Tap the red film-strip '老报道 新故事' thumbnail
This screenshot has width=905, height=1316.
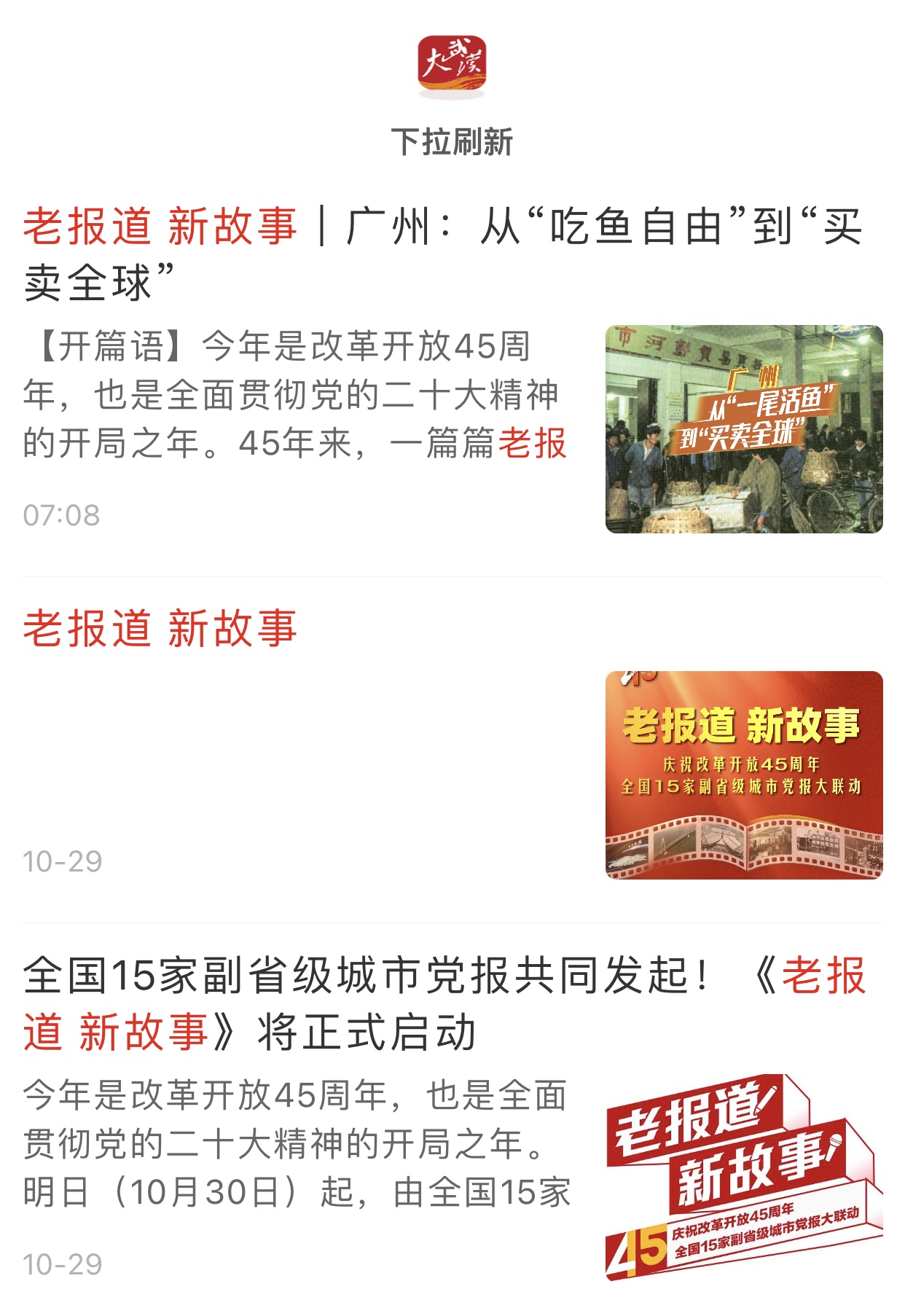click(x=743, y=775)
